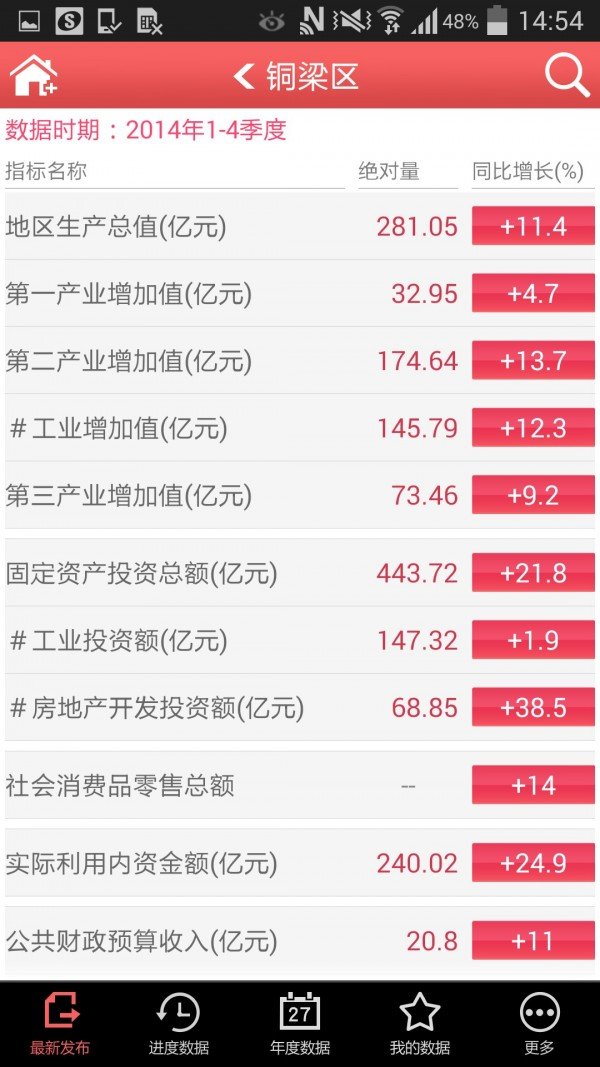Open the 房地产开发投资额 row

(x=300, y=708)
